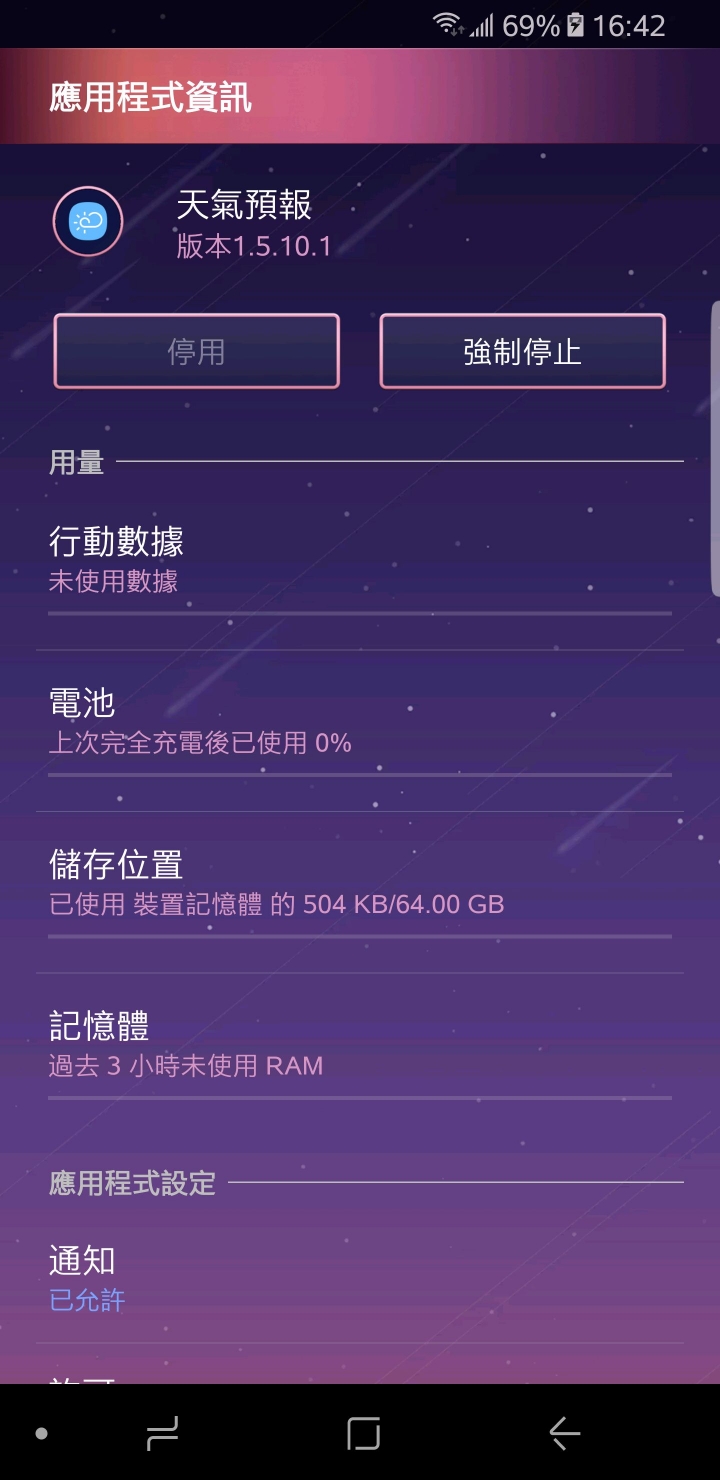
Task: Open 記憶體 memory usage
Action: 360,1044
